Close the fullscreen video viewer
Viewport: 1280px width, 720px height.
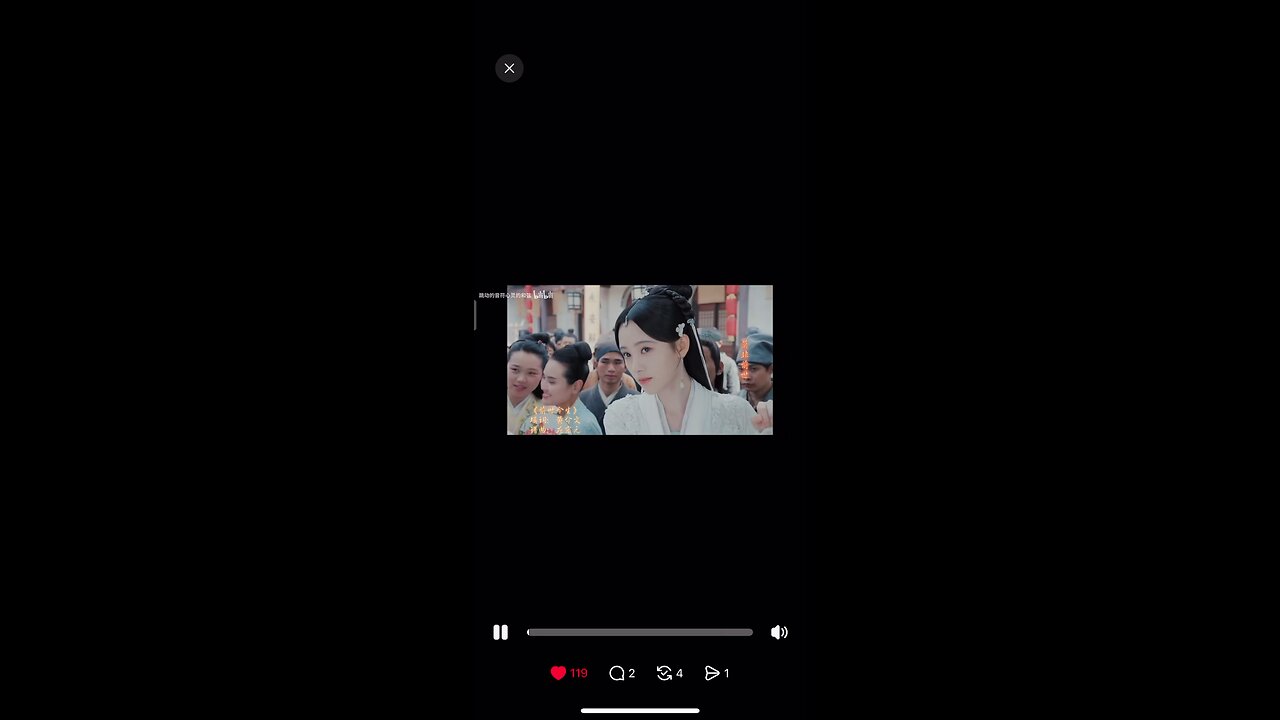point(509,68)
